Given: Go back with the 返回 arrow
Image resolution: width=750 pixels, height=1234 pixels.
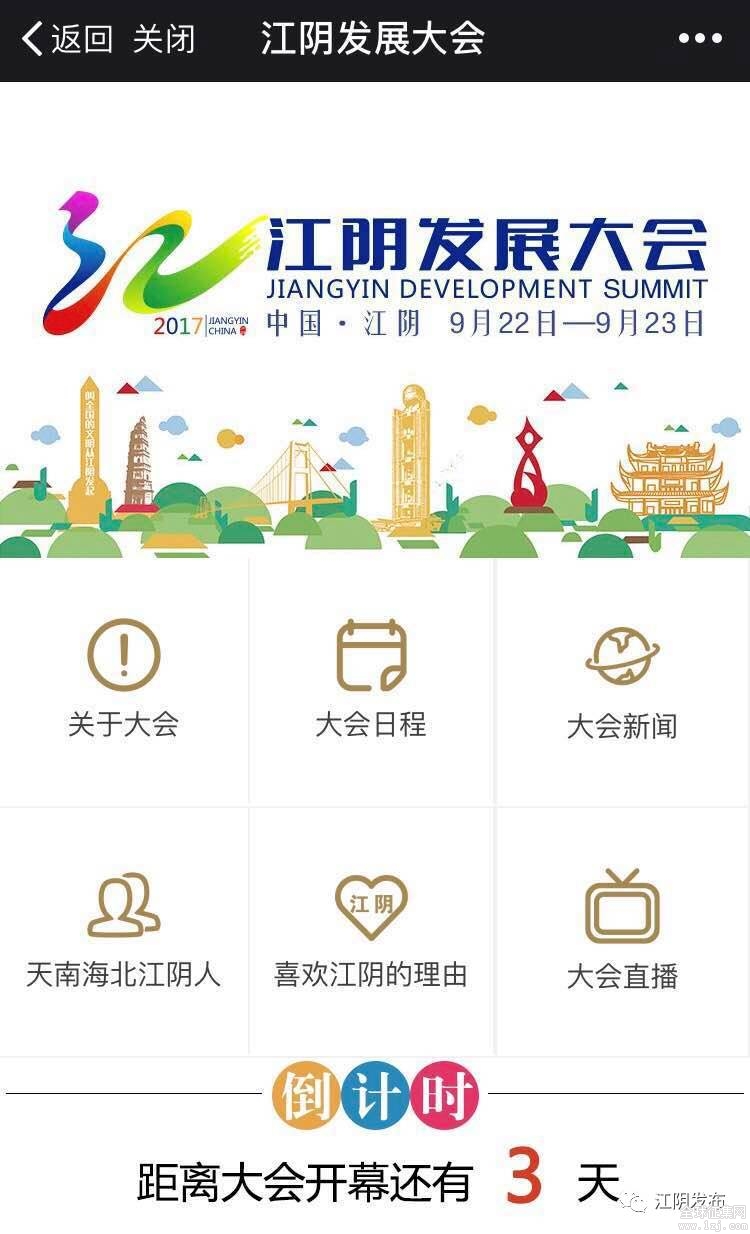Looking at the screenshot, I should [x=66, y=40].
